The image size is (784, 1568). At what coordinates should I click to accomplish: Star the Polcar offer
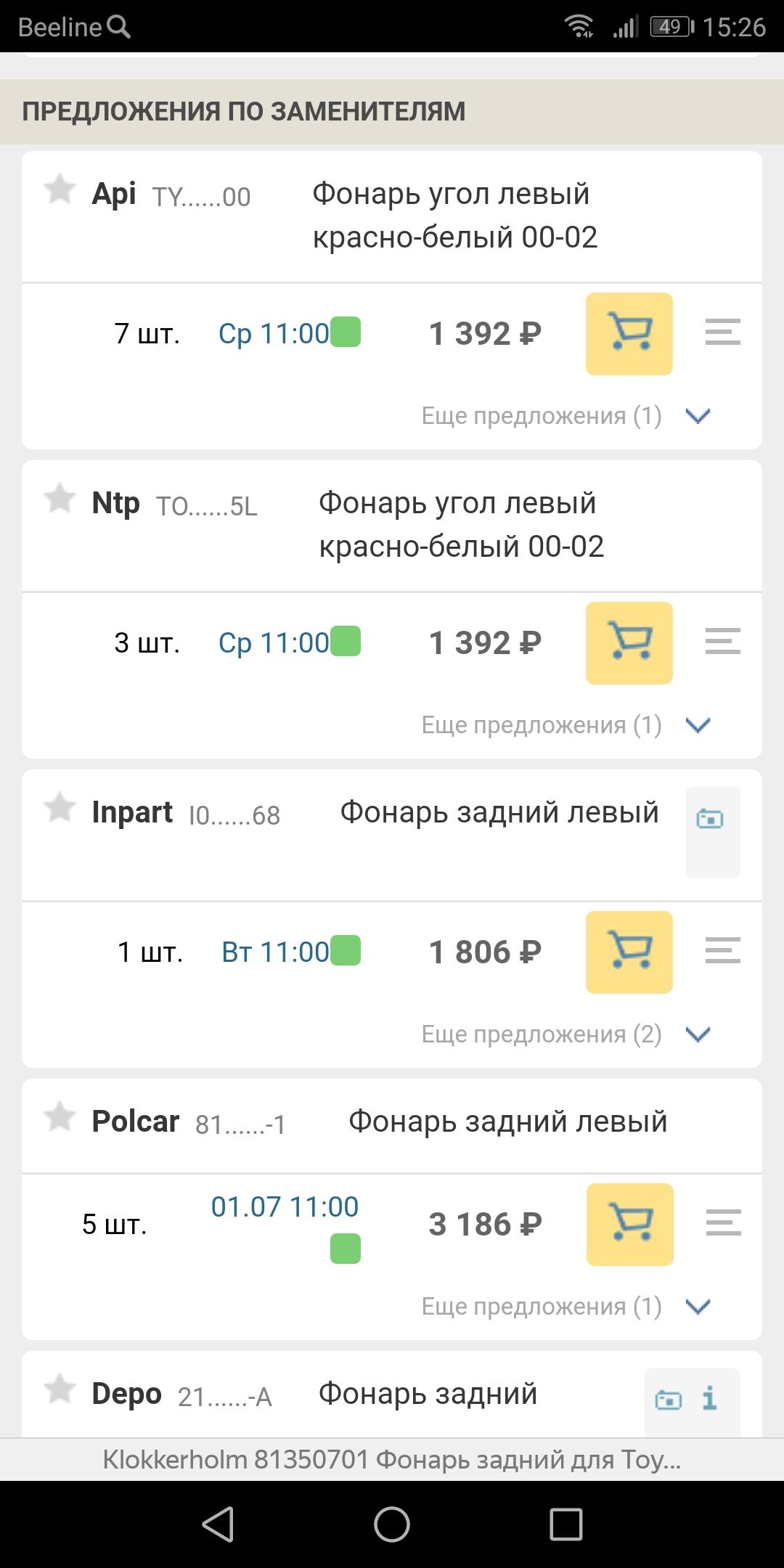60,1117
